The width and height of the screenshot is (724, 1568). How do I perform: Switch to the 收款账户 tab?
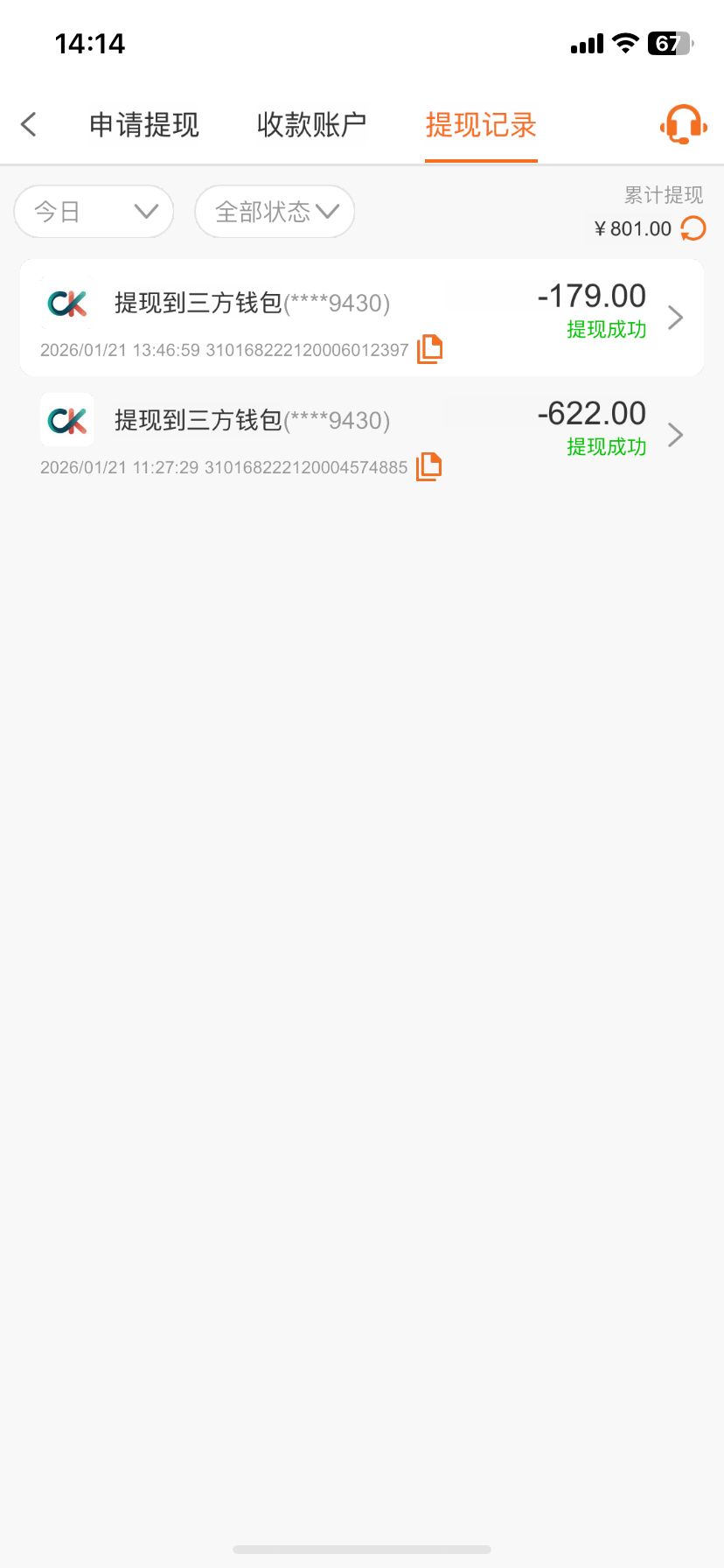click(x=311, y=125)
